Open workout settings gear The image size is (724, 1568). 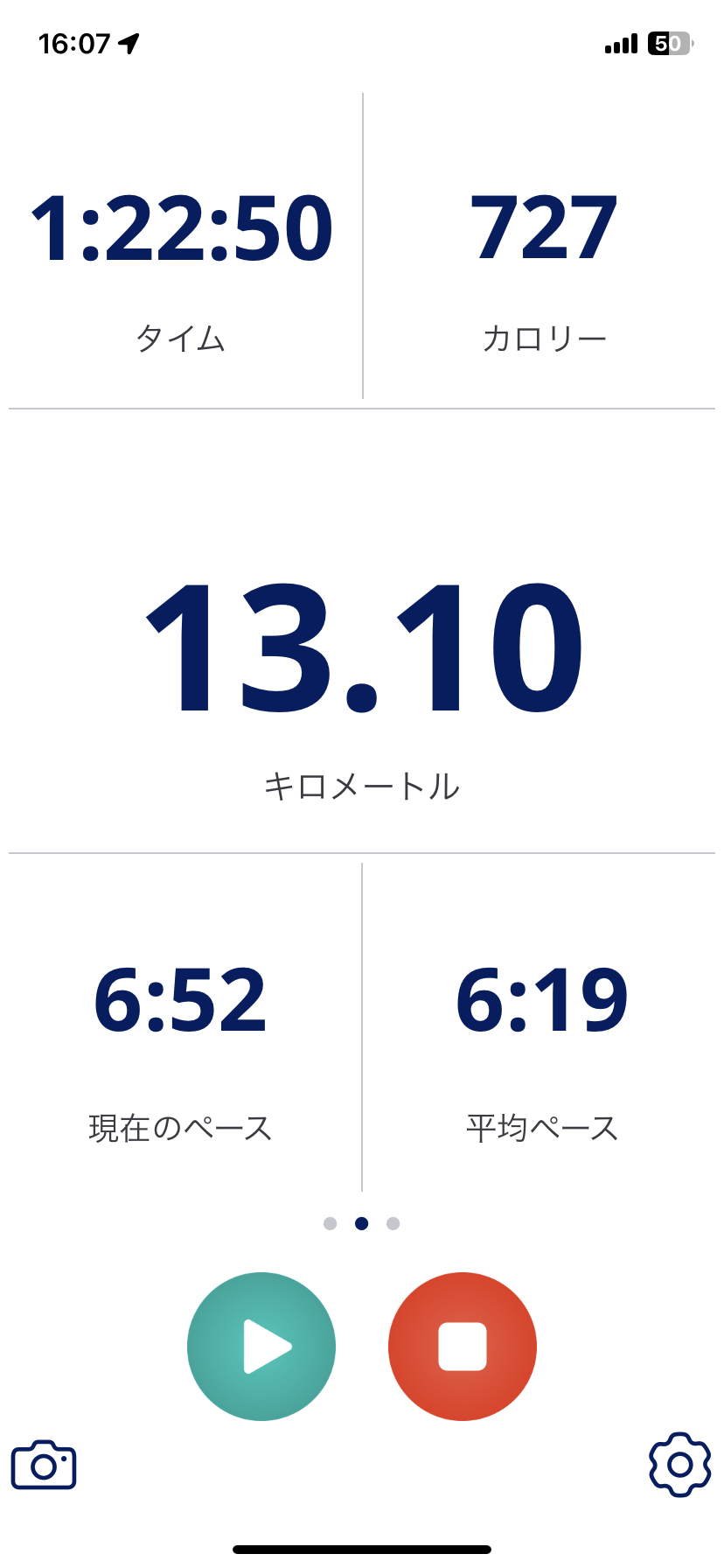(679, 1464)
